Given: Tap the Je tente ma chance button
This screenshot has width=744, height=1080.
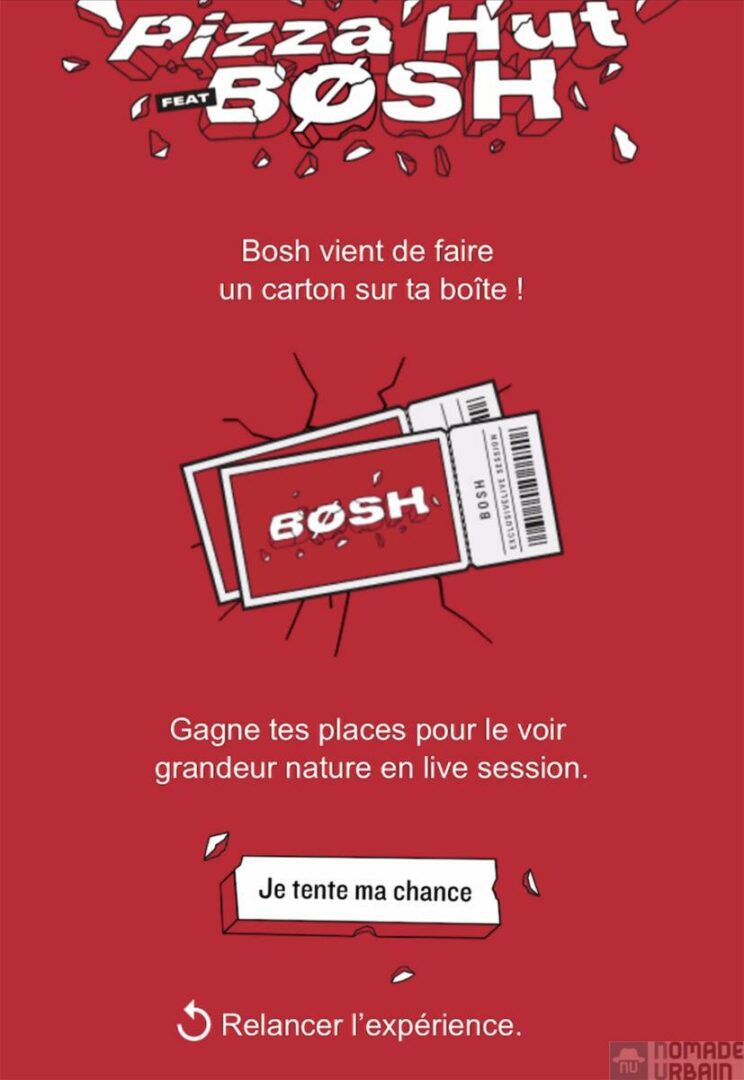Looking at the screenshot, I should (x=365, y=889).
